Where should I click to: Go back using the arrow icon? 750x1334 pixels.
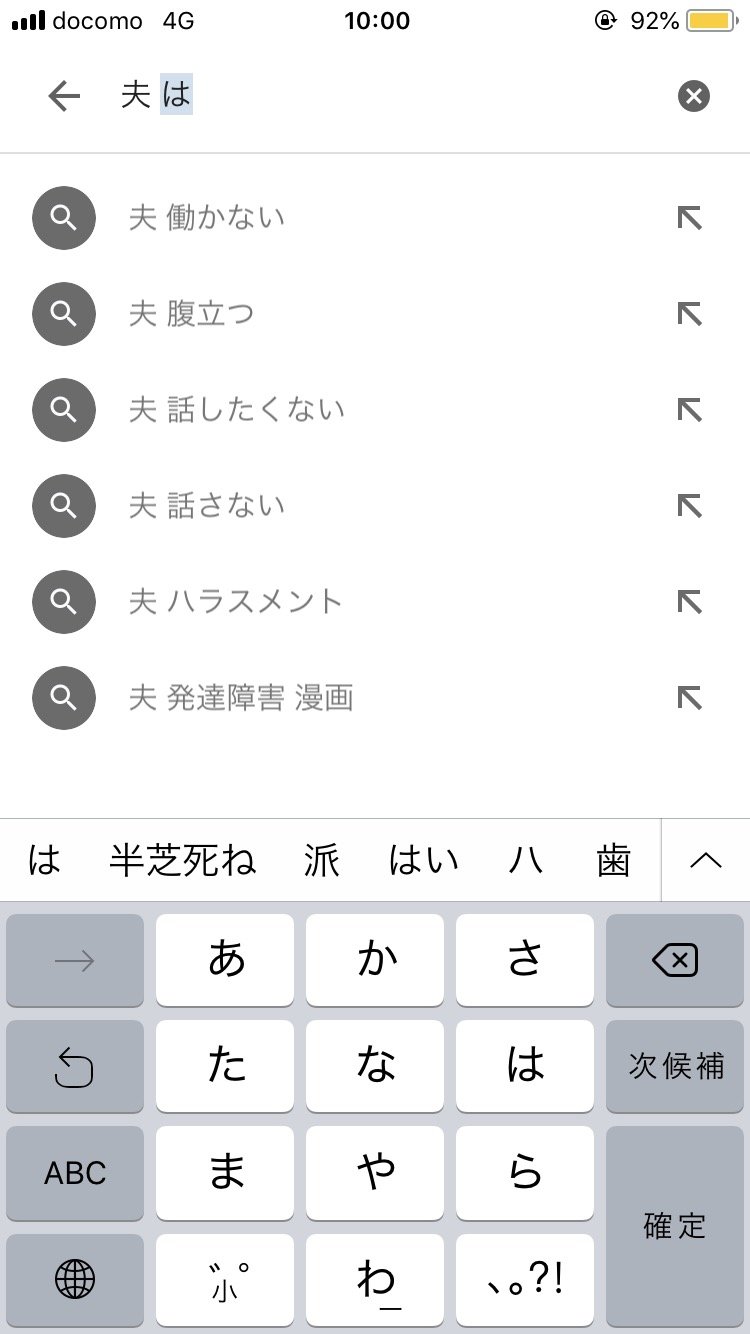tap(64, 96)
